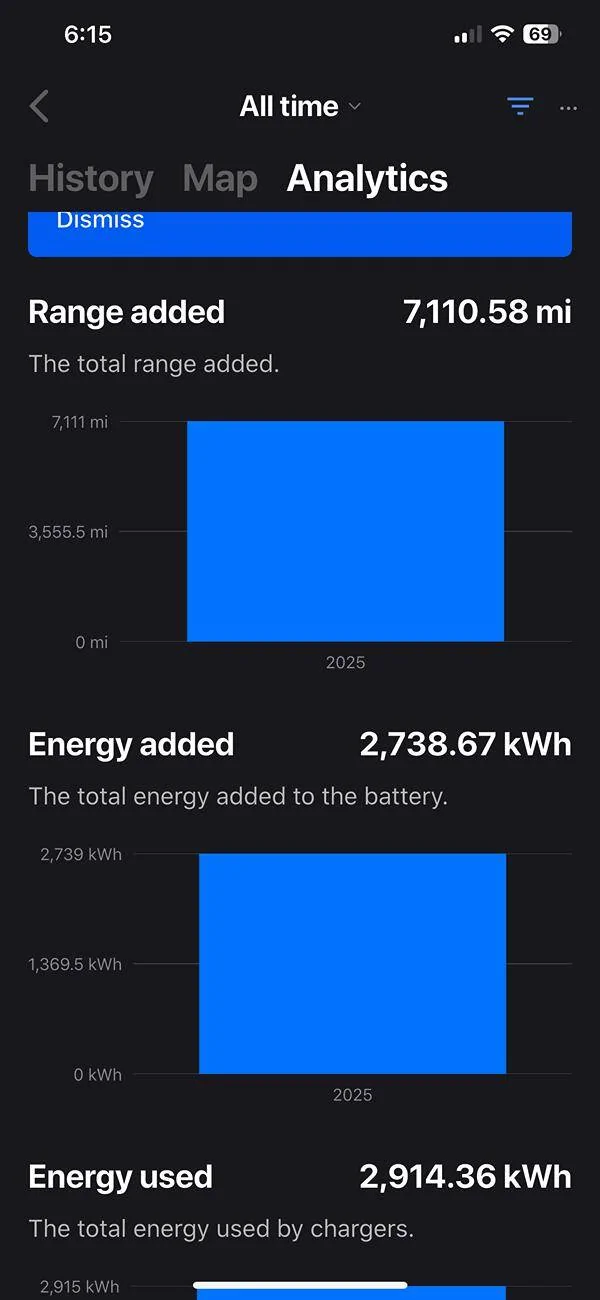Open the All time period dropdown

pyautogui.click(x=300, y=106)
